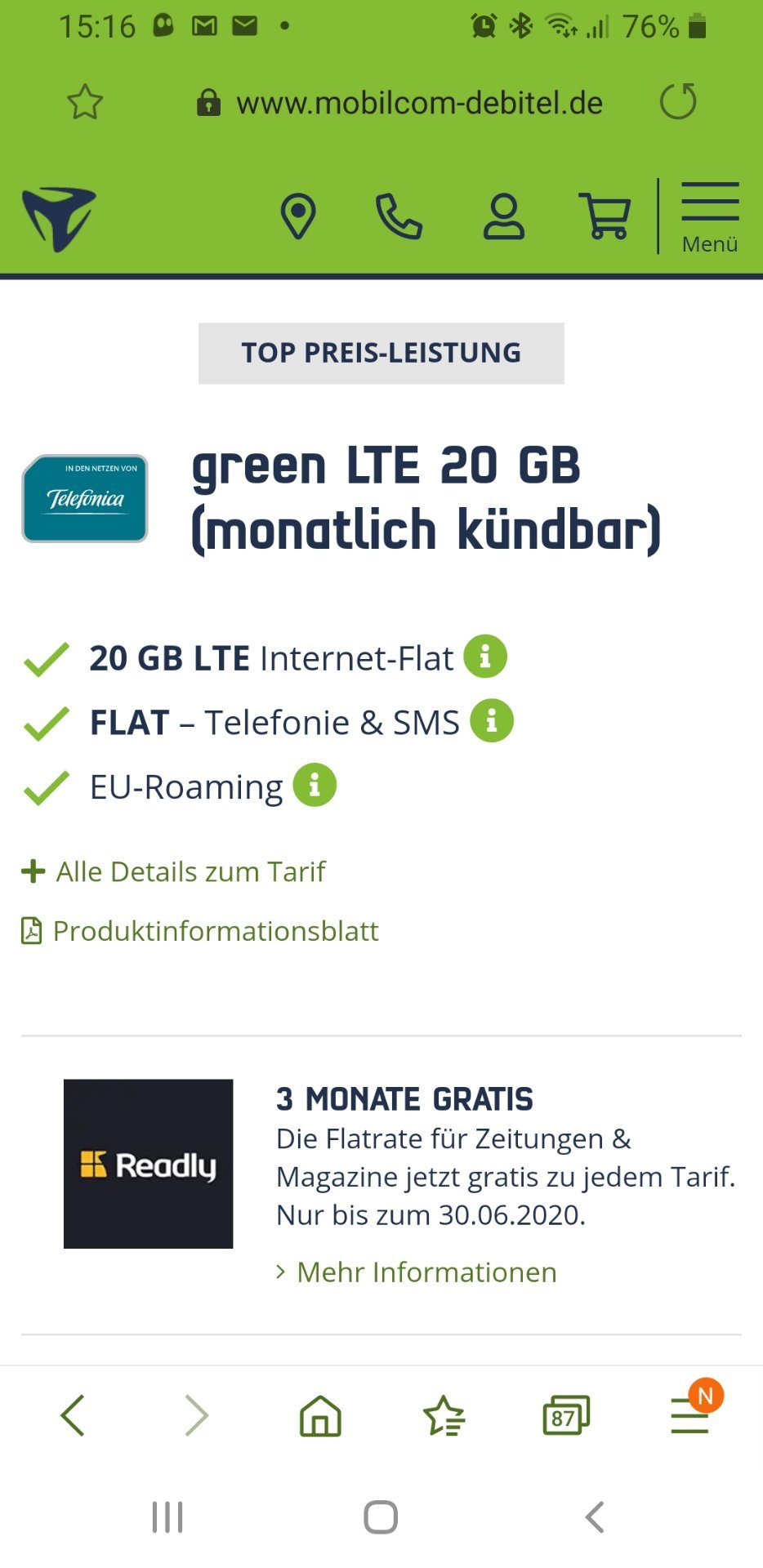
Task: Open the freenet logo home link
Action: pos(59,219)
